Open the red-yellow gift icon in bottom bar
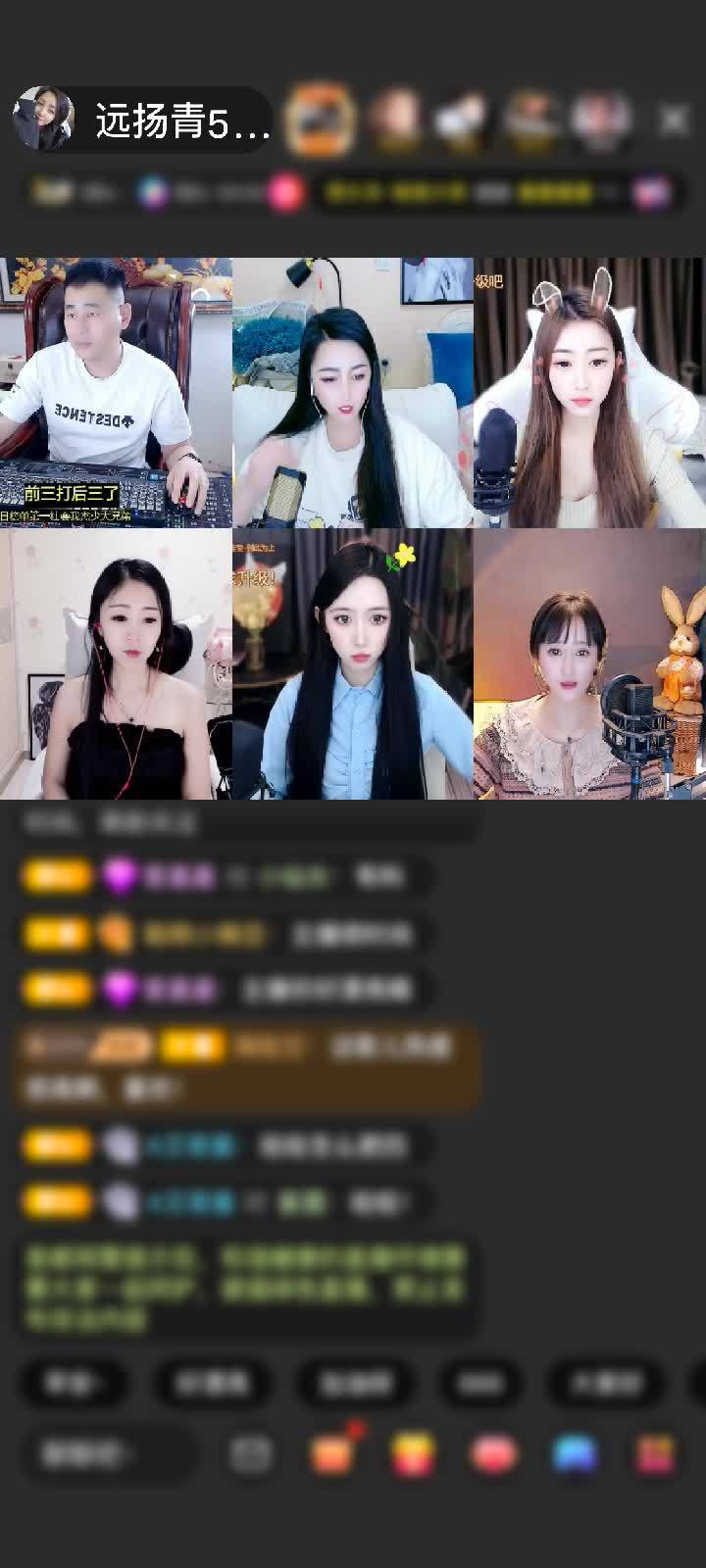Image resolution: width=706 pixels, height=1568 pixels. pos(414,1454)
